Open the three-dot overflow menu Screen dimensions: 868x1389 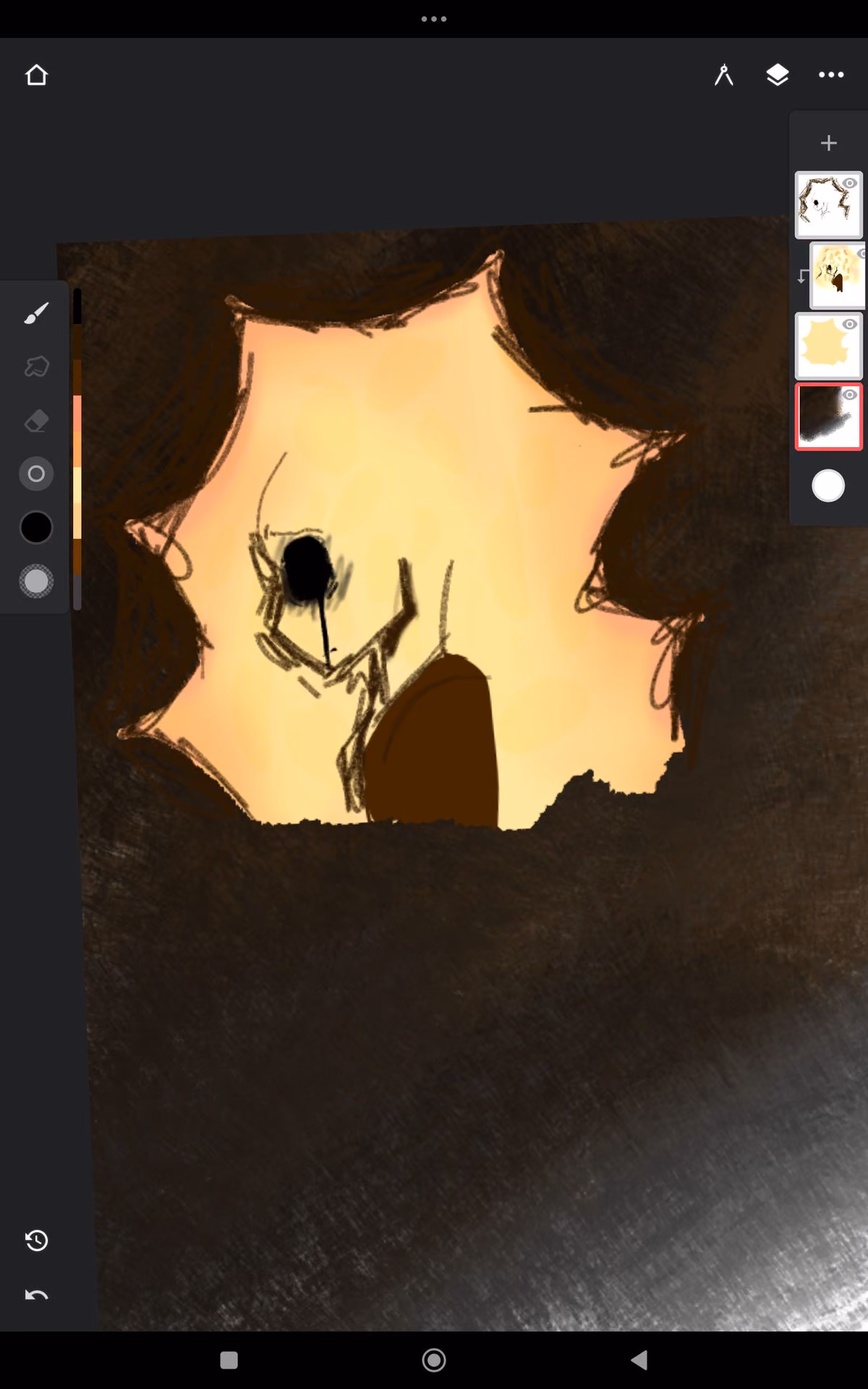click(831, 75)
